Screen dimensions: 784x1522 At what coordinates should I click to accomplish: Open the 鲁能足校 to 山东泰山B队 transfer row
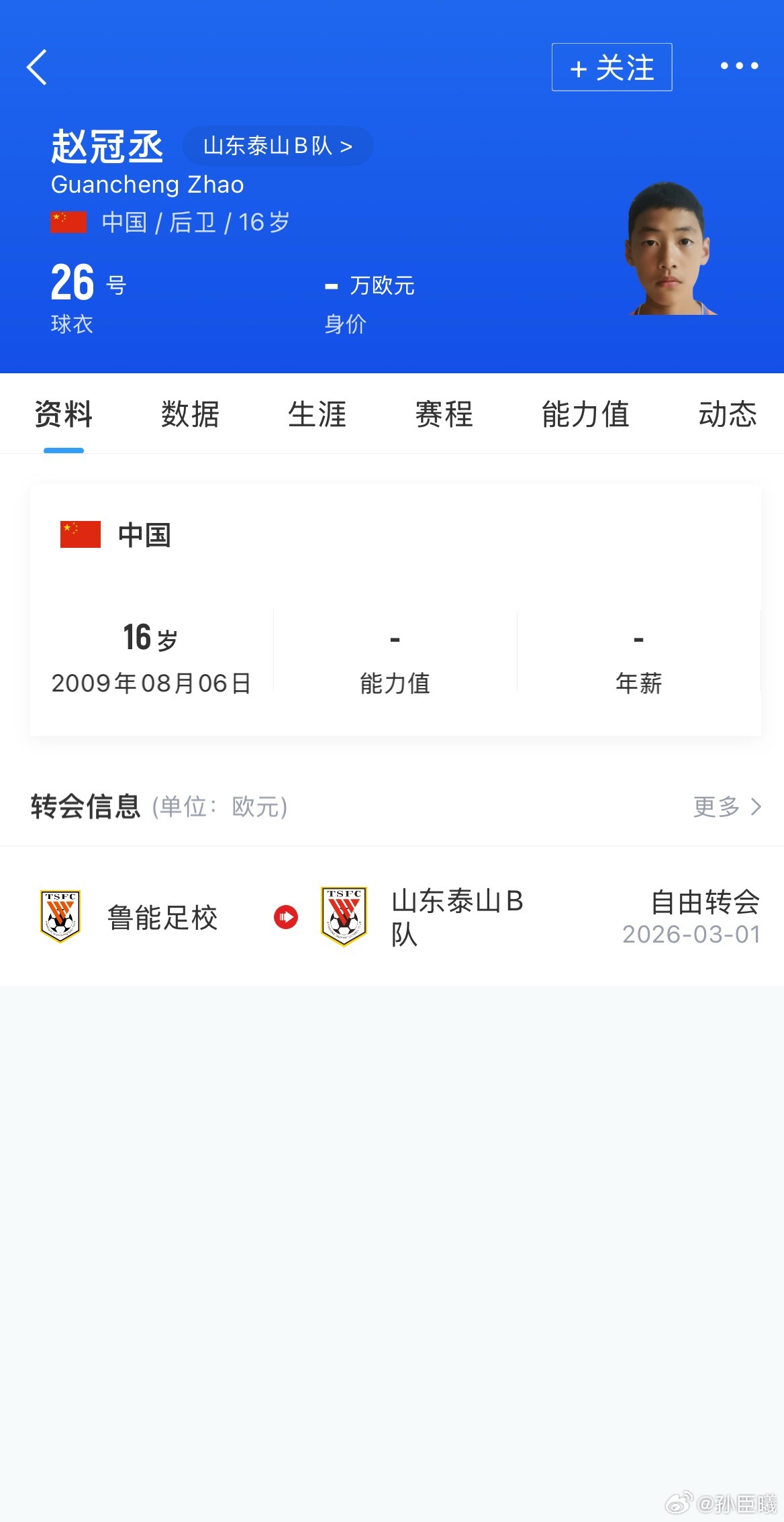[392, 917]
